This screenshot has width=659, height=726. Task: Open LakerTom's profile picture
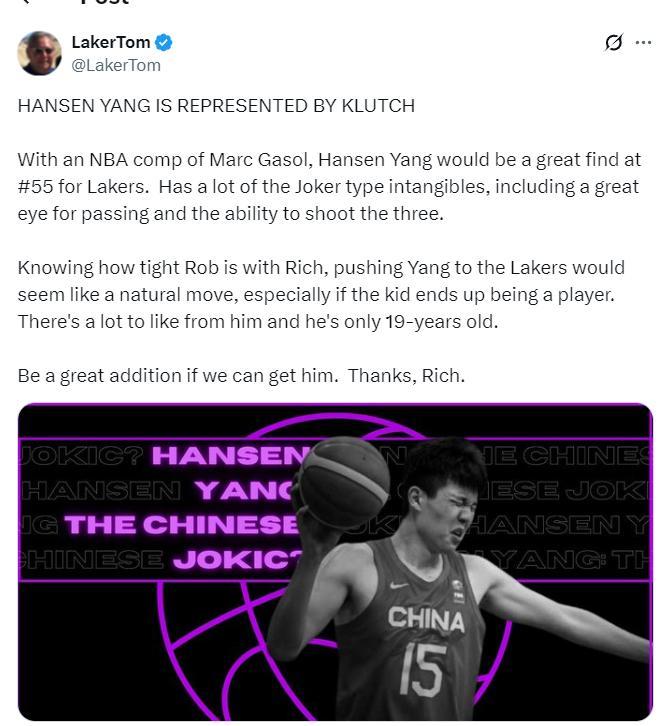coord(39,53)
